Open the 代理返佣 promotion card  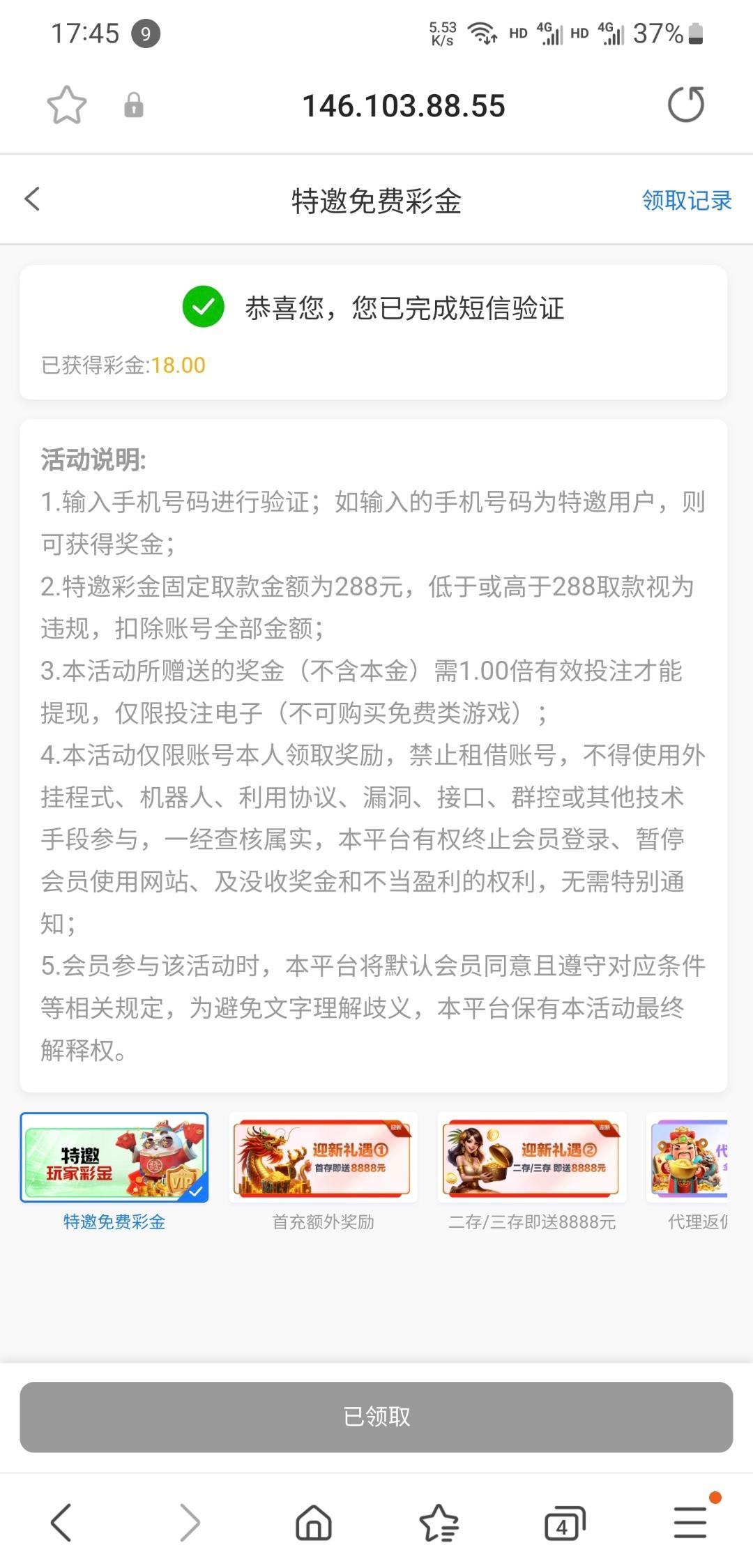coord(690,1158)
